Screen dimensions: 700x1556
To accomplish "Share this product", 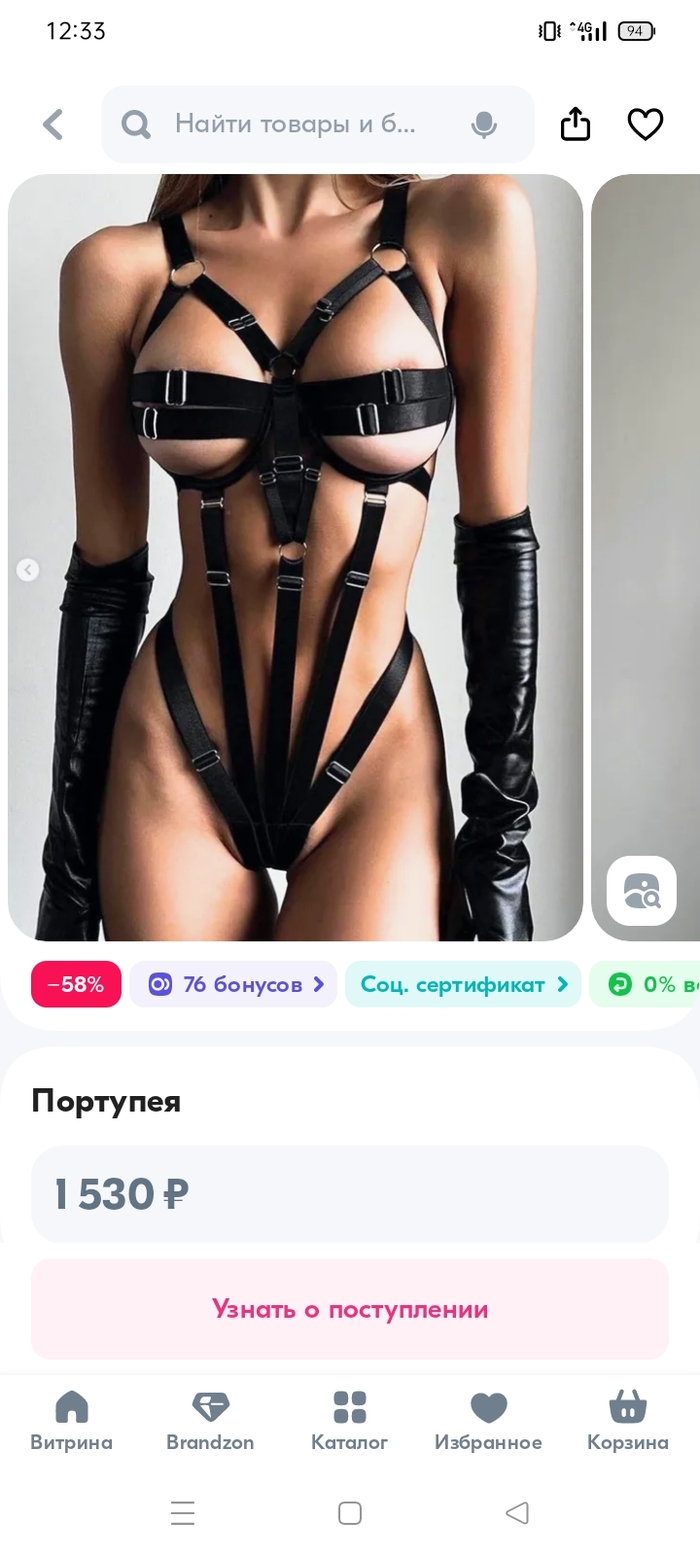I will [575, 125].
